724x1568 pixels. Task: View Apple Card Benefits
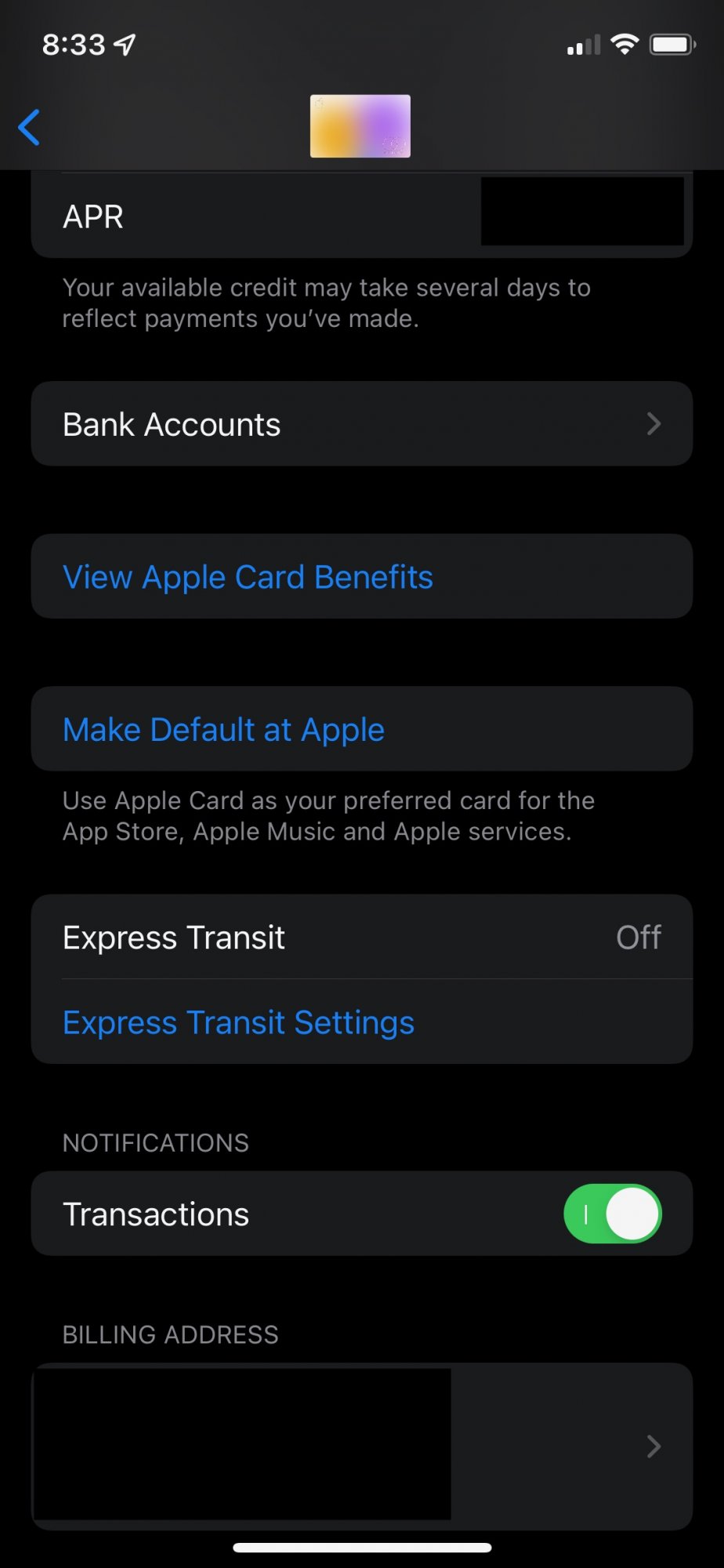pos(248,577)
